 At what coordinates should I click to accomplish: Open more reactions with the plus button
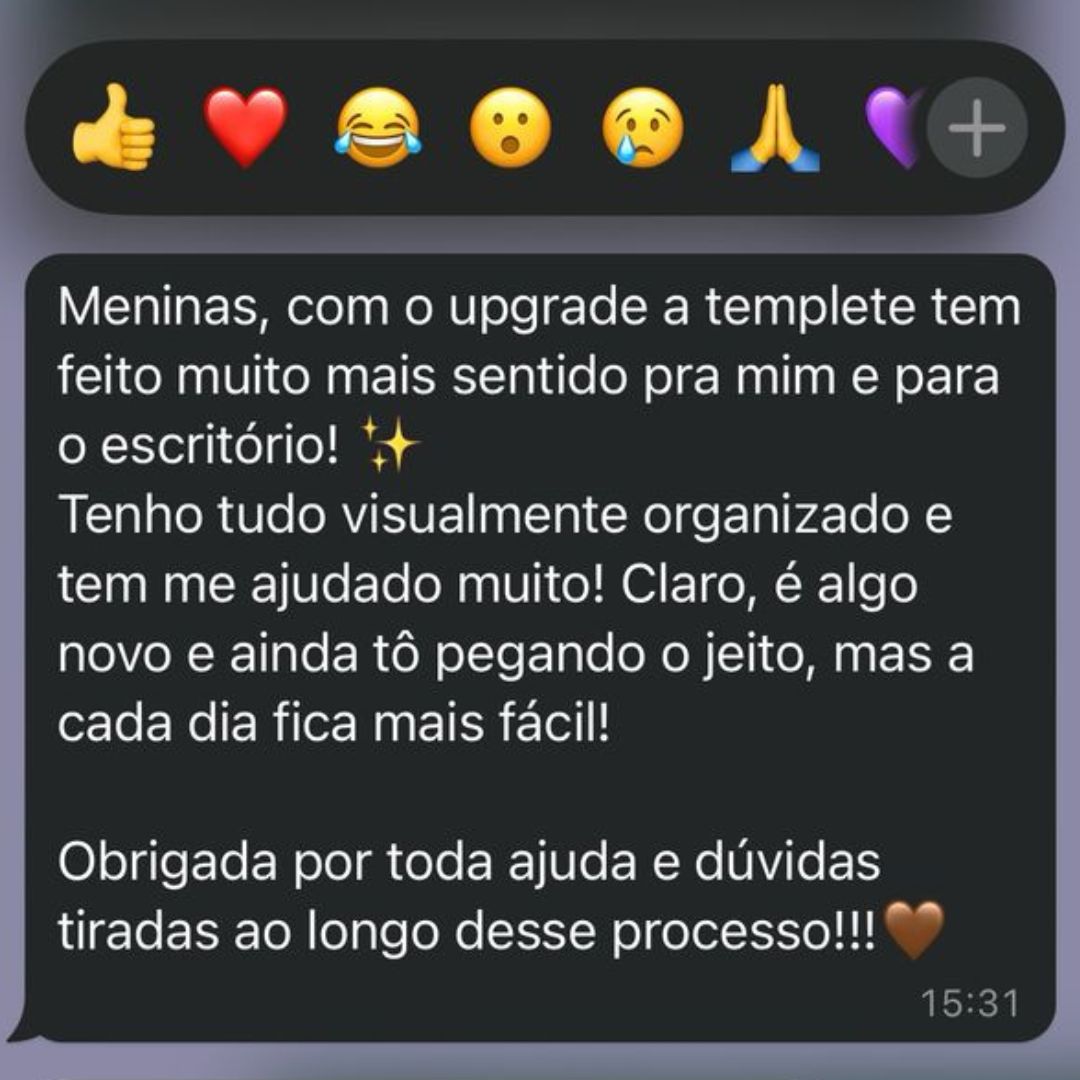point(976,128)
